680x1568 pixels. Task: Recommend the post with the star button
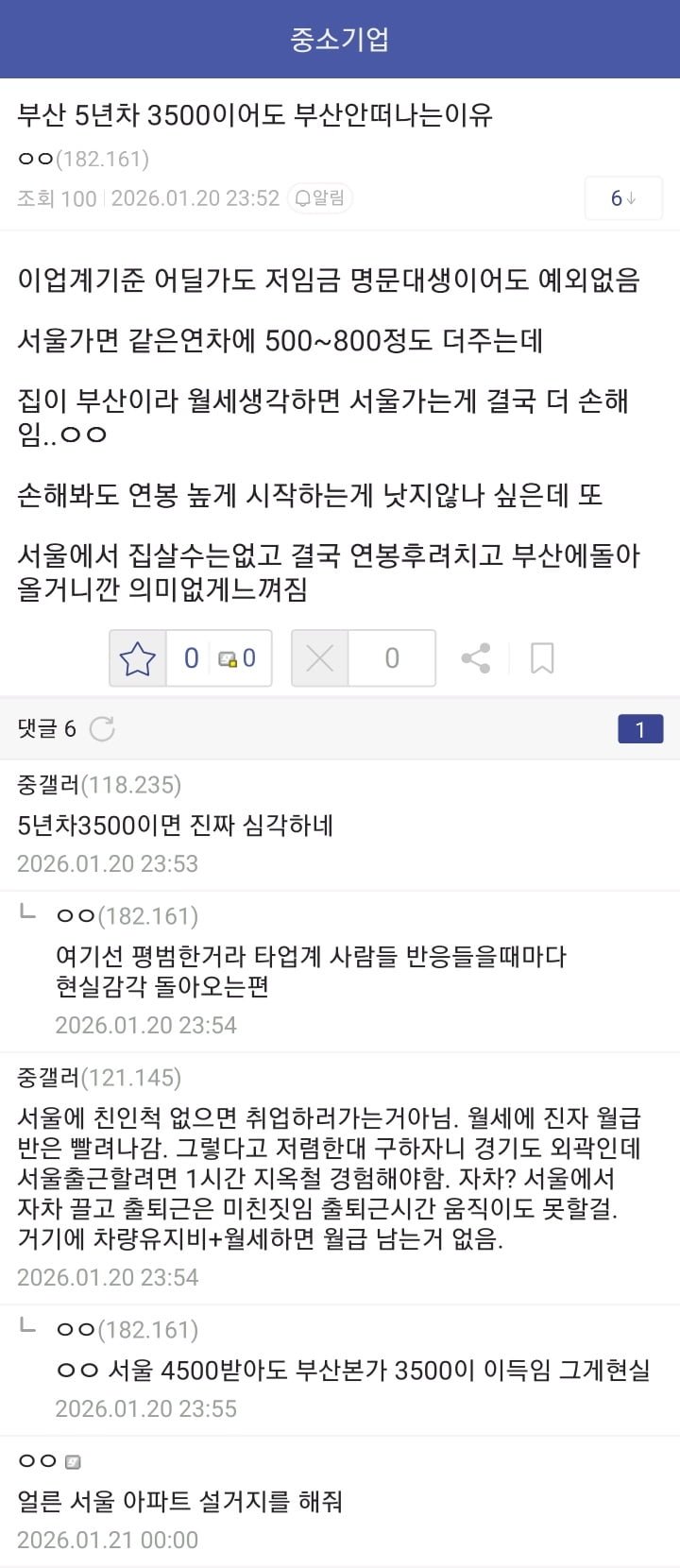138,658
